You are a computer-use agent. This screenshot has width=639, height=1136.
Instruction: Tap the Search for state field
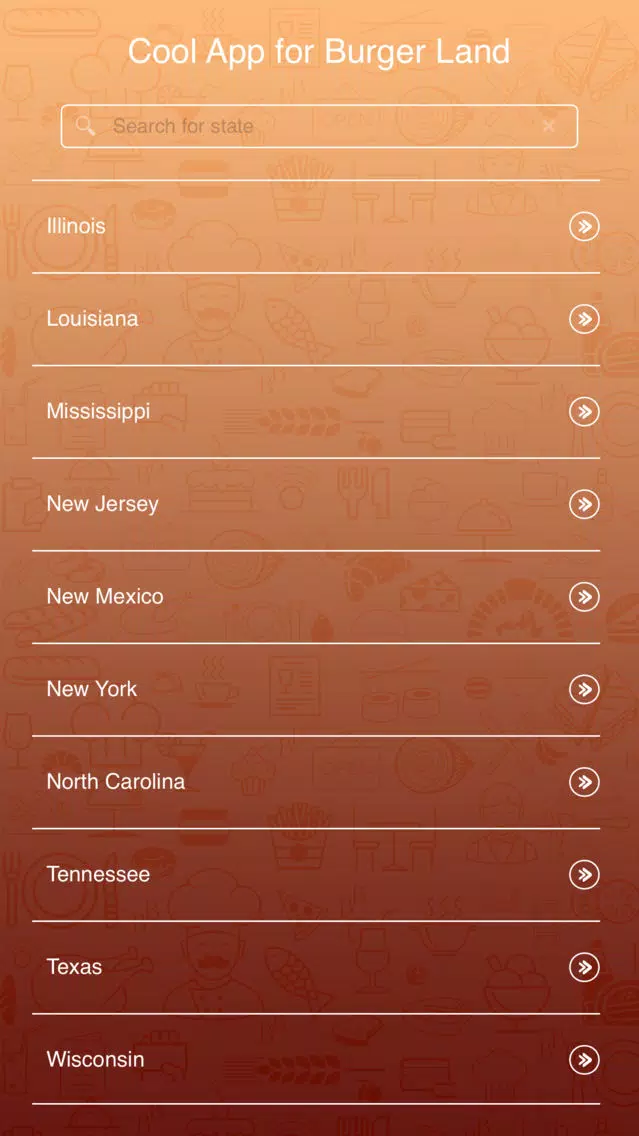319,126
